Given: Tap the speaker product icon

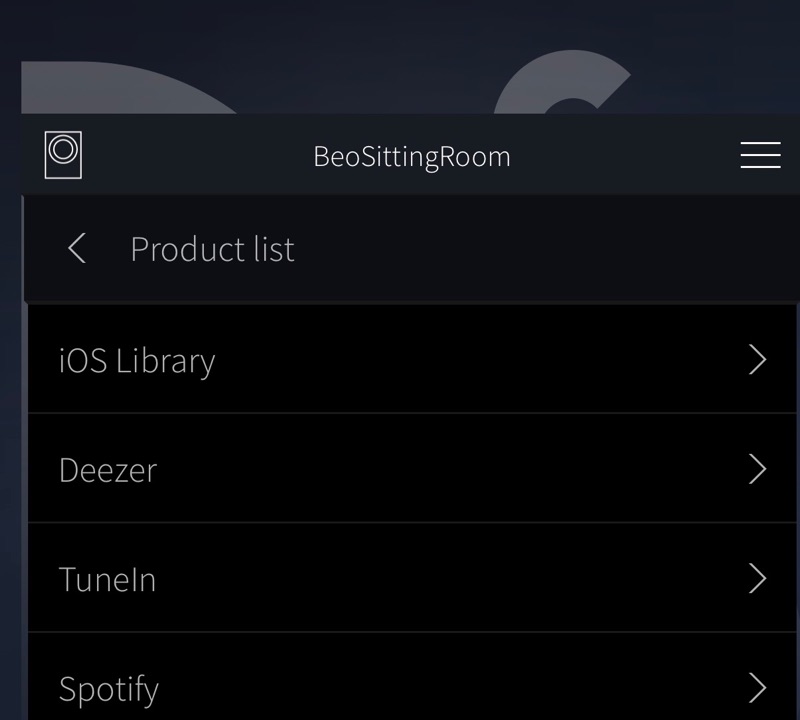Looking at the screenshot, I should (63, 155).
